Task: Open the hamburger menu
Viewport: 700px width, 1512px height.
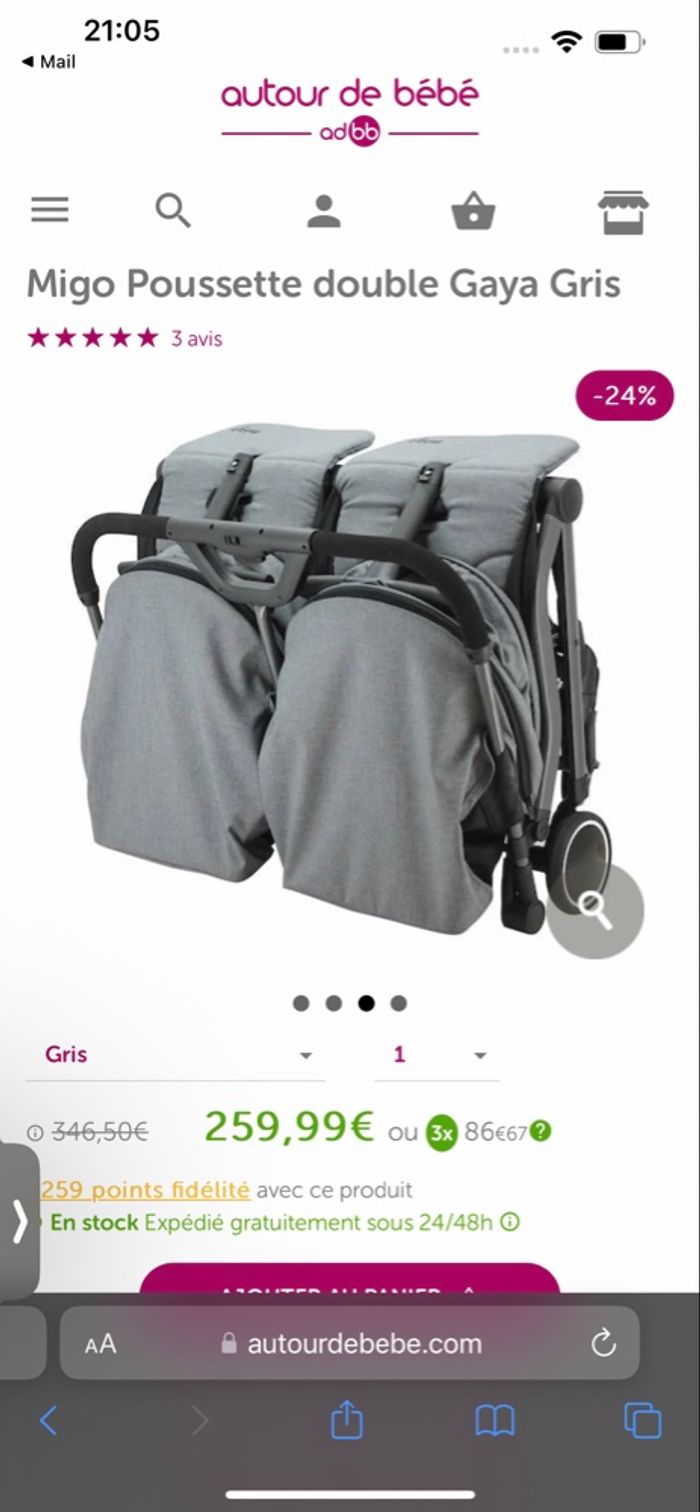Action: (x=50, y=210)
